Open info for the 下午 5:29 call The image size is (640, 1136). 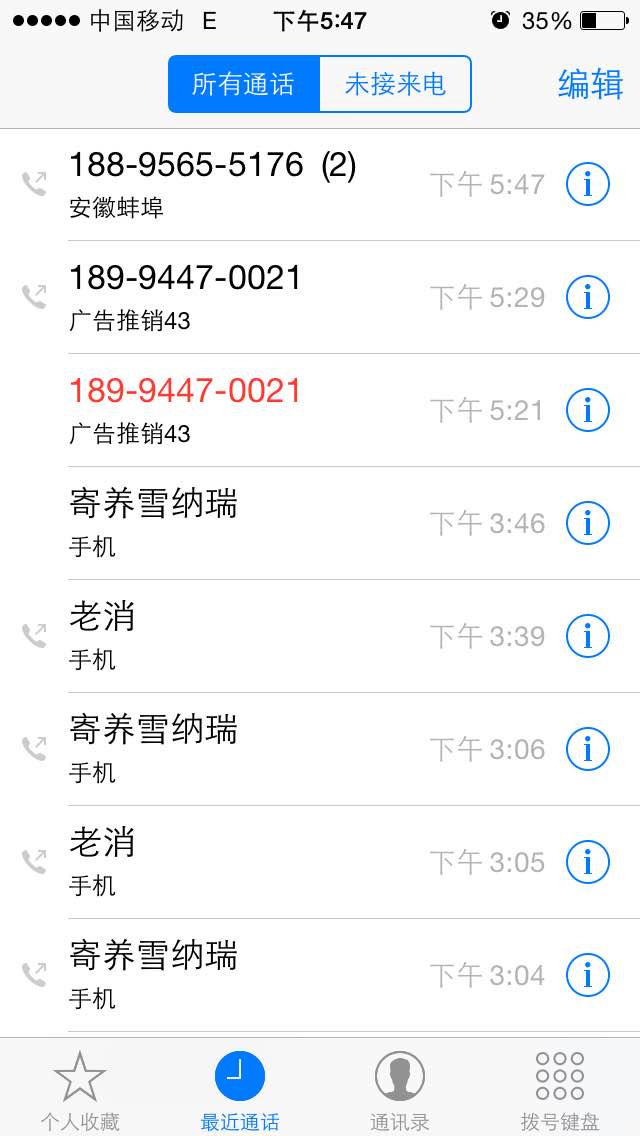point(588,297)
